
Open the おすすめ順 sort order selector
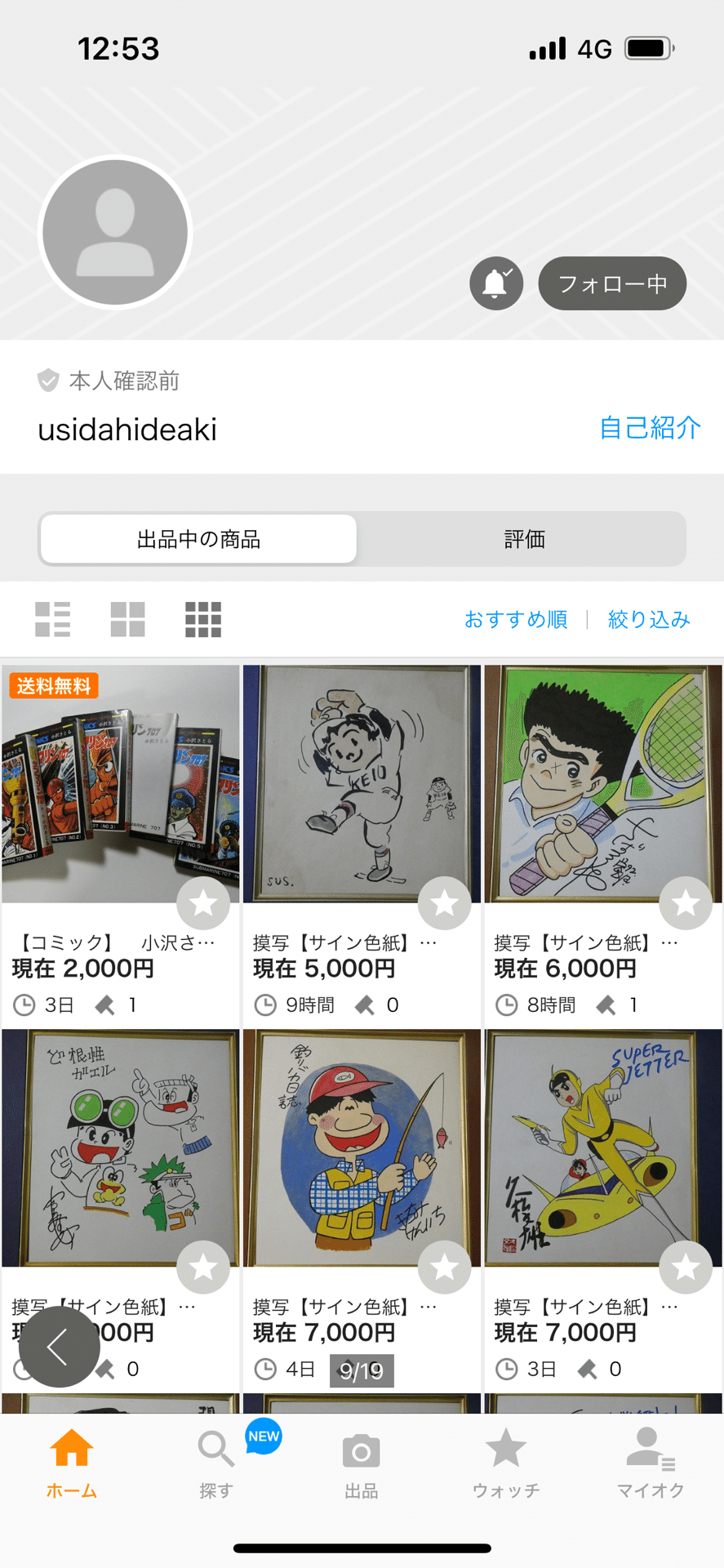517,620
